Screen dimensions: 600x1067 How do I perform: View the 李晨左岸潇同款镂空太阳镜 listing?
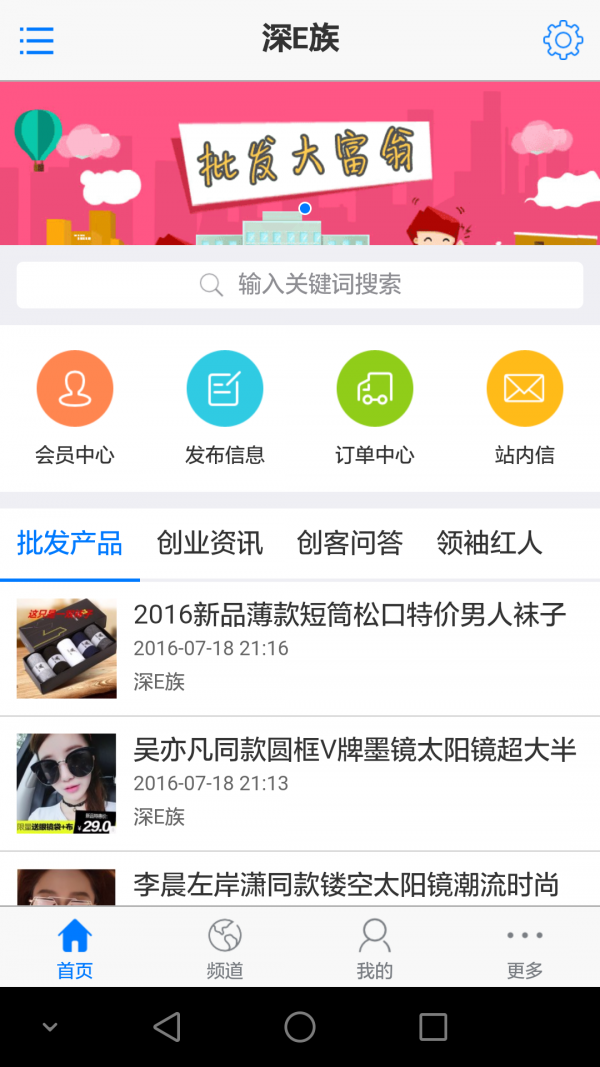(x=346, y=884)
